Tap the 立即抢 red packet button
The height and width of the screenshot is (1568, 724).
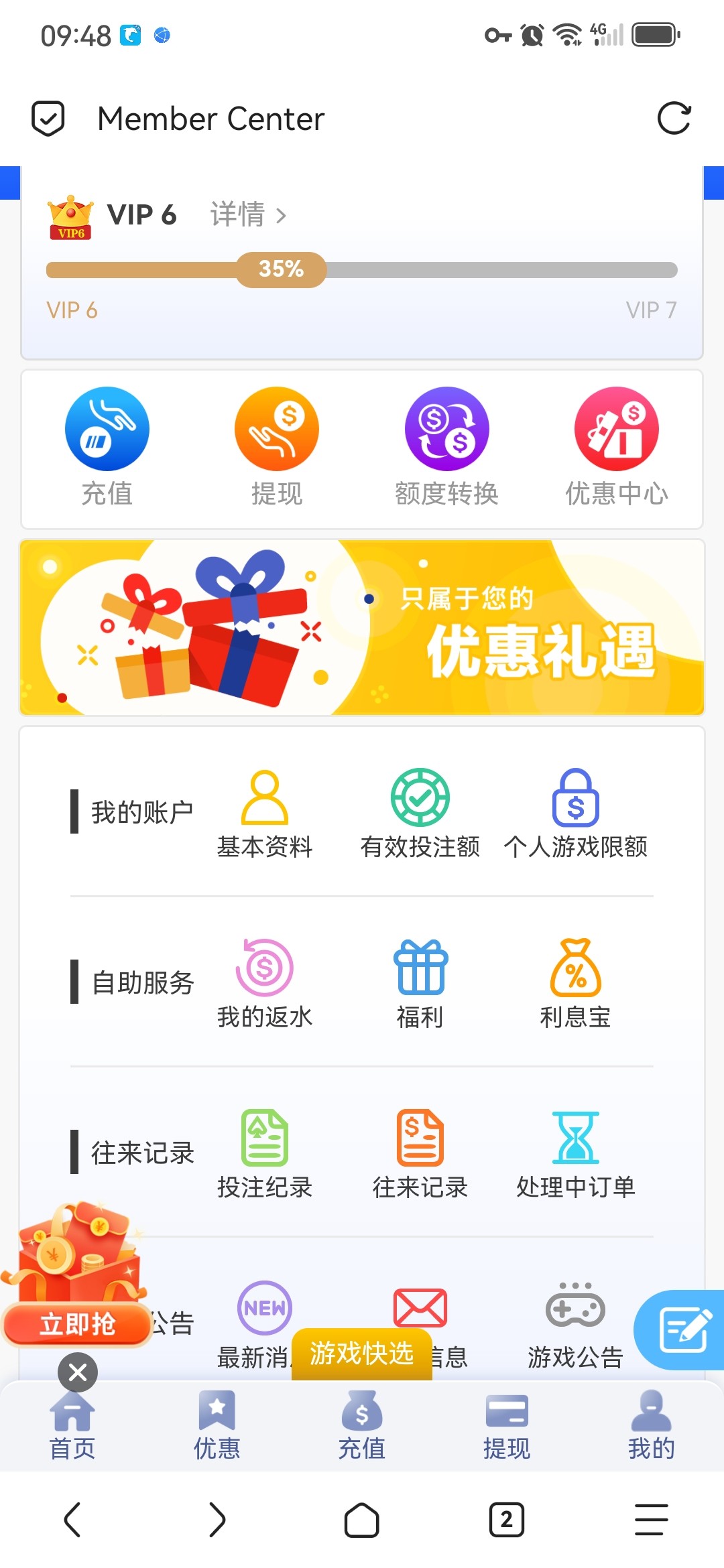[76, 1321]
